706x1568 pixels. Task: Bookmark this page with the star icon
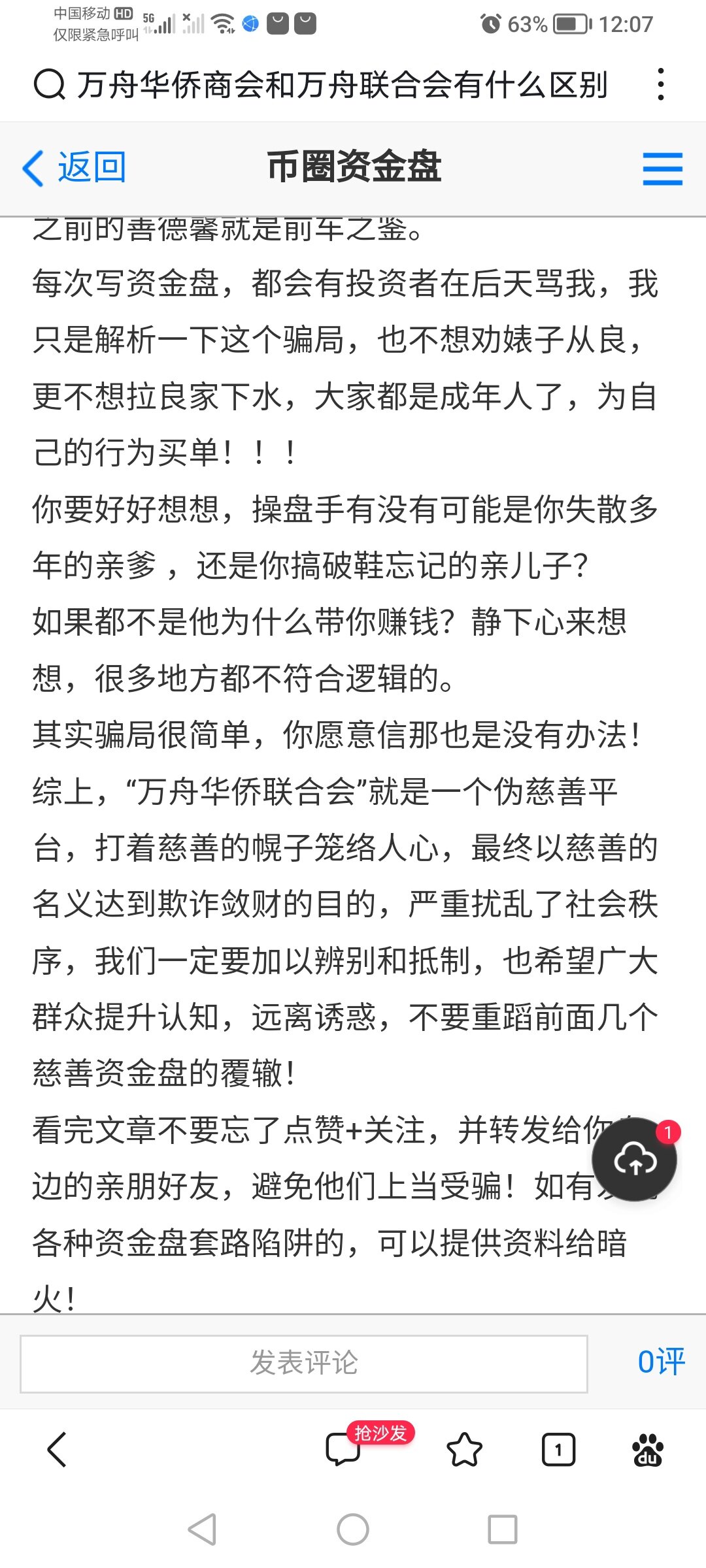click(x=464, y=1450)
